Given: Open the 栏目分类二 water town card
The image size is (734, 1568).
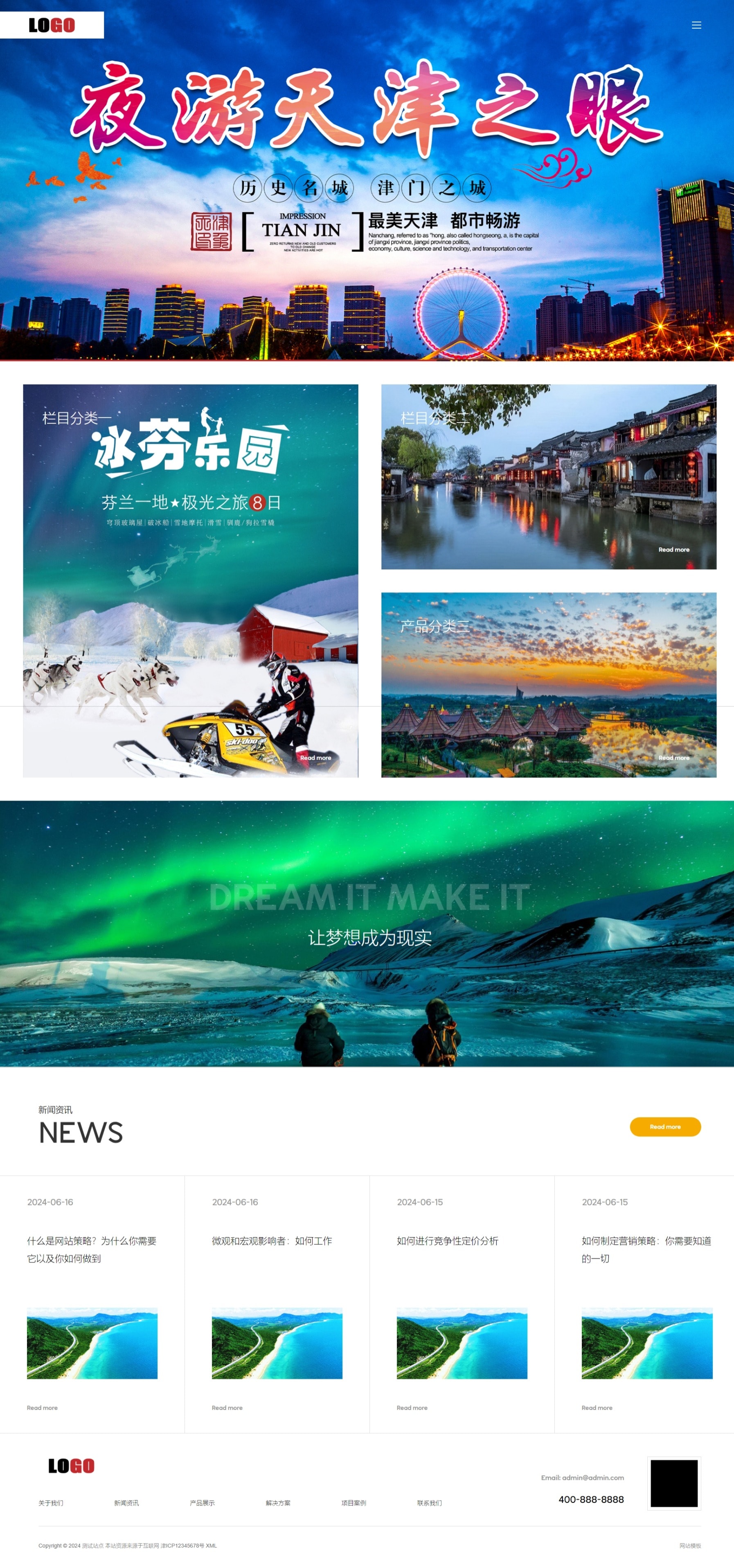Looking at the screenshot, I should coord(548,476).
